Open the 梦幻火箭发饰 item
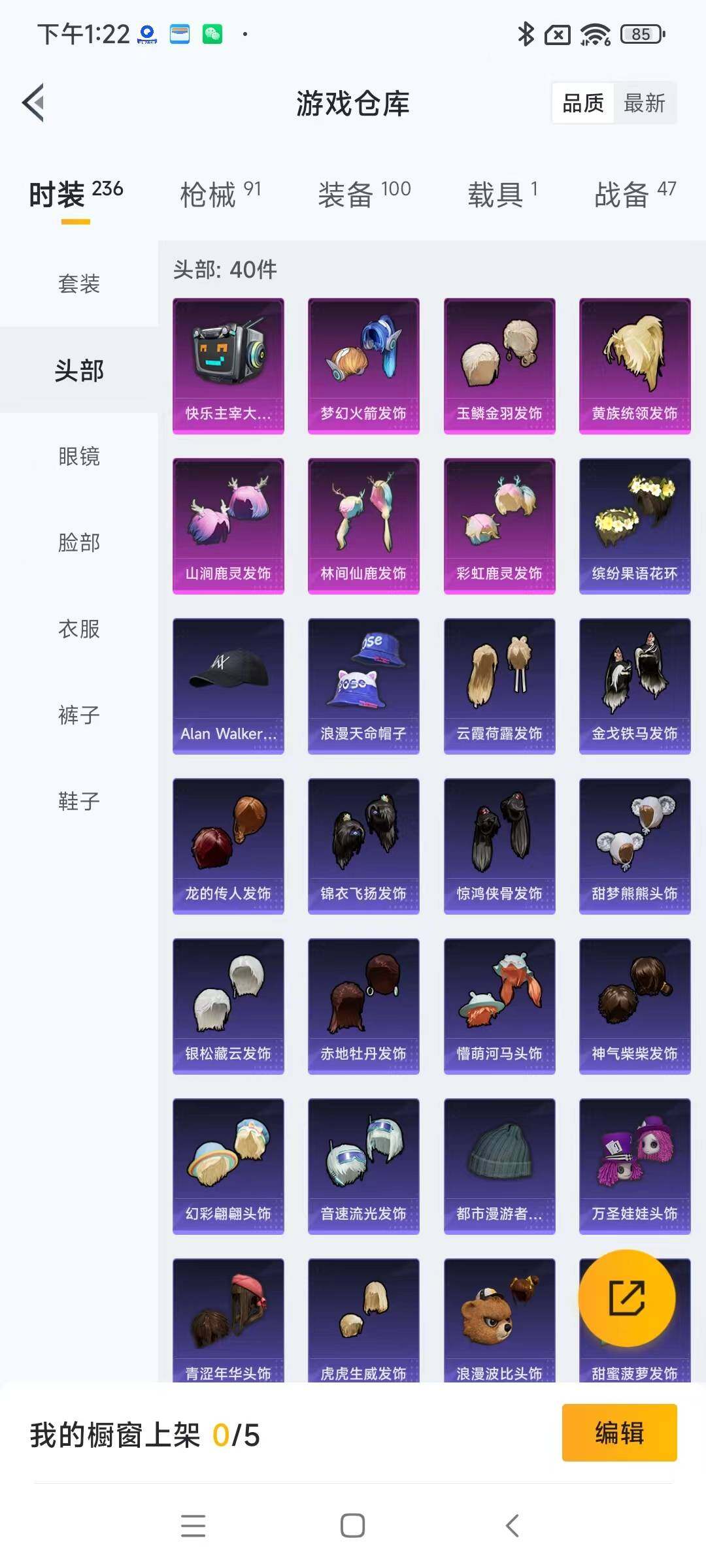The width and height of the screenshot is (706, 1568). (363, 366)
